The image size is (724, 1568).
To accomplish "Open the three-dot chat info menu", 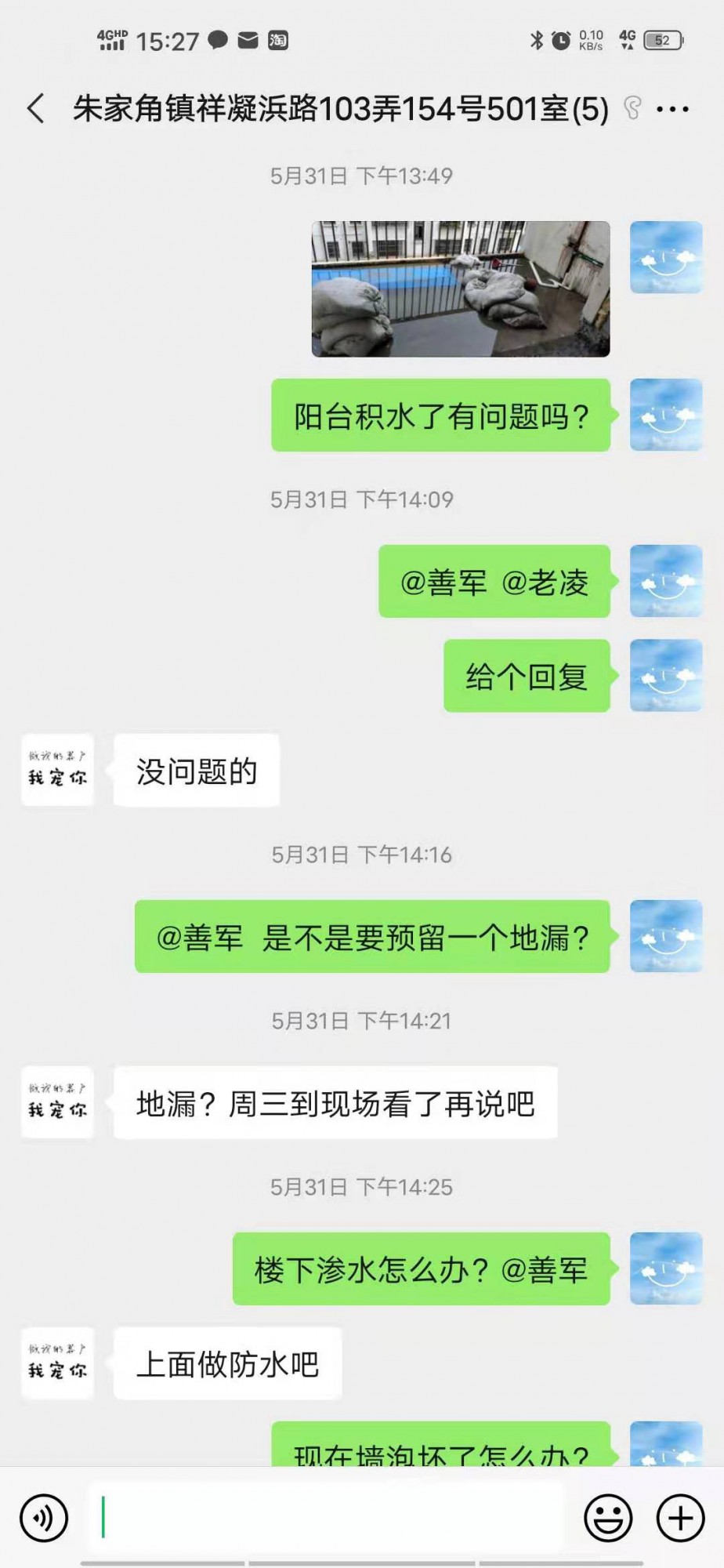I will point(673,110).
